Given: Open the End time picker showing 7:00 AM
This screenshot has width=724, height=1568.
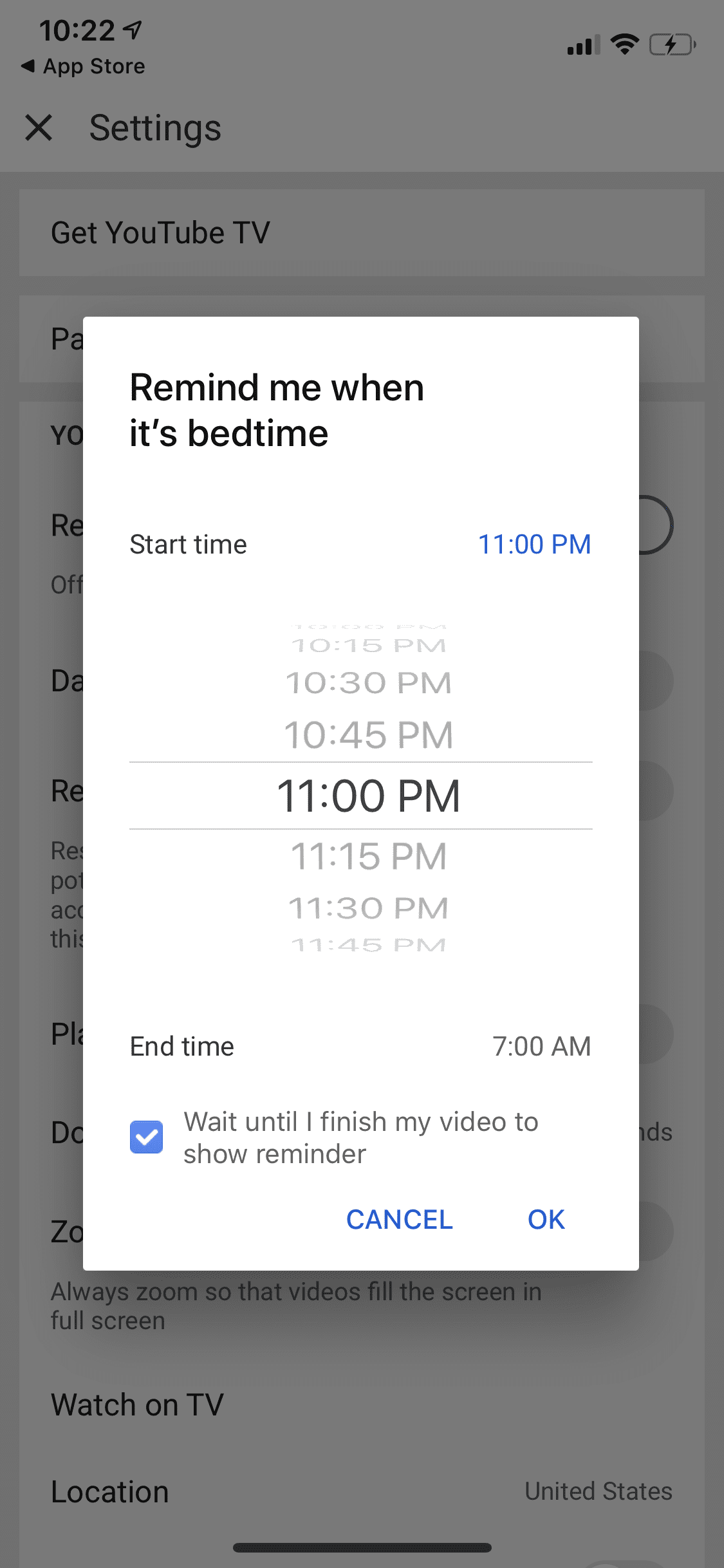Looking at the screenshot, I should 543,1046.
